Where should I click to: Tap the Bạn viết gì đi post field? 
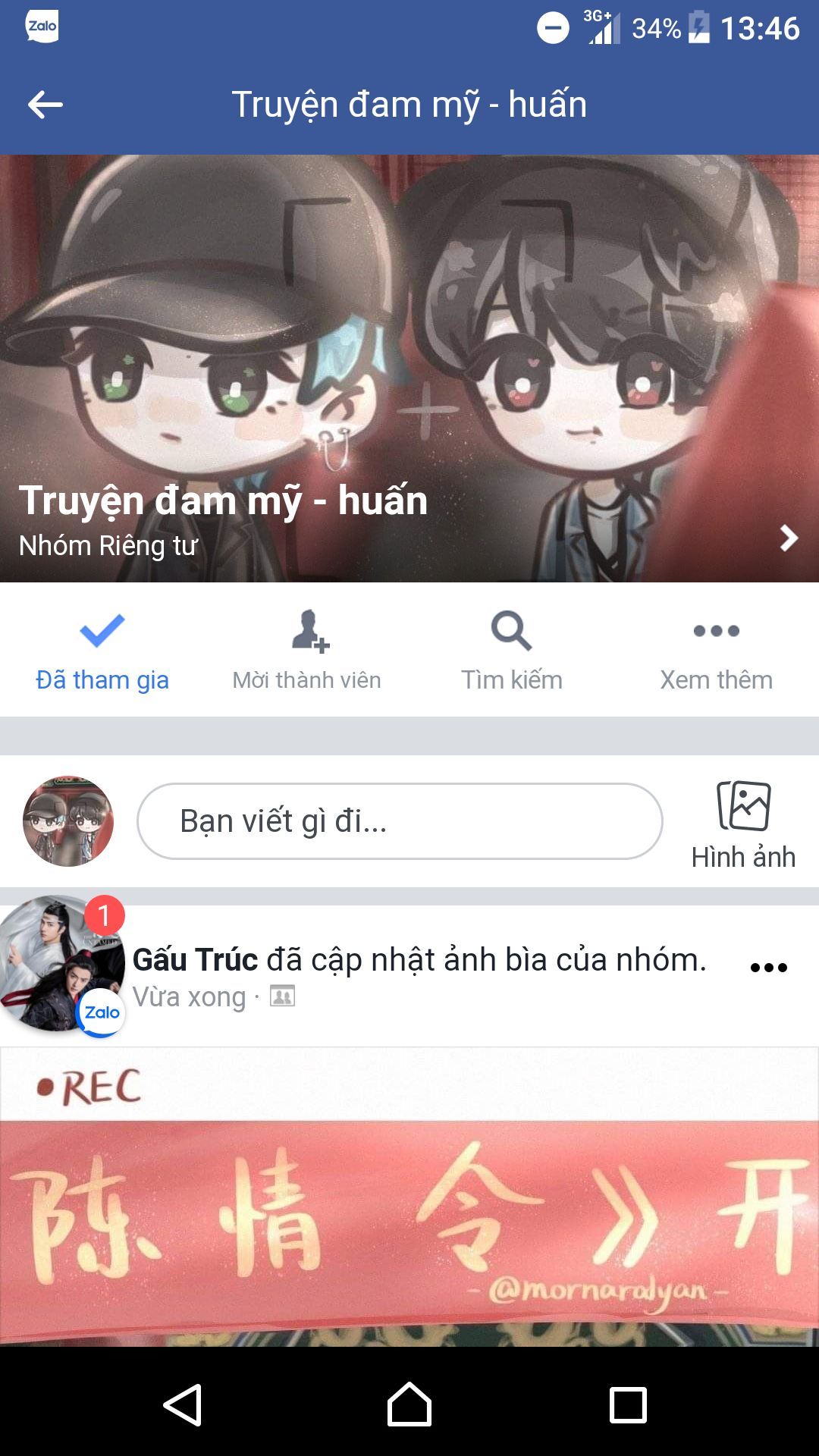click(x=400, y=821)
